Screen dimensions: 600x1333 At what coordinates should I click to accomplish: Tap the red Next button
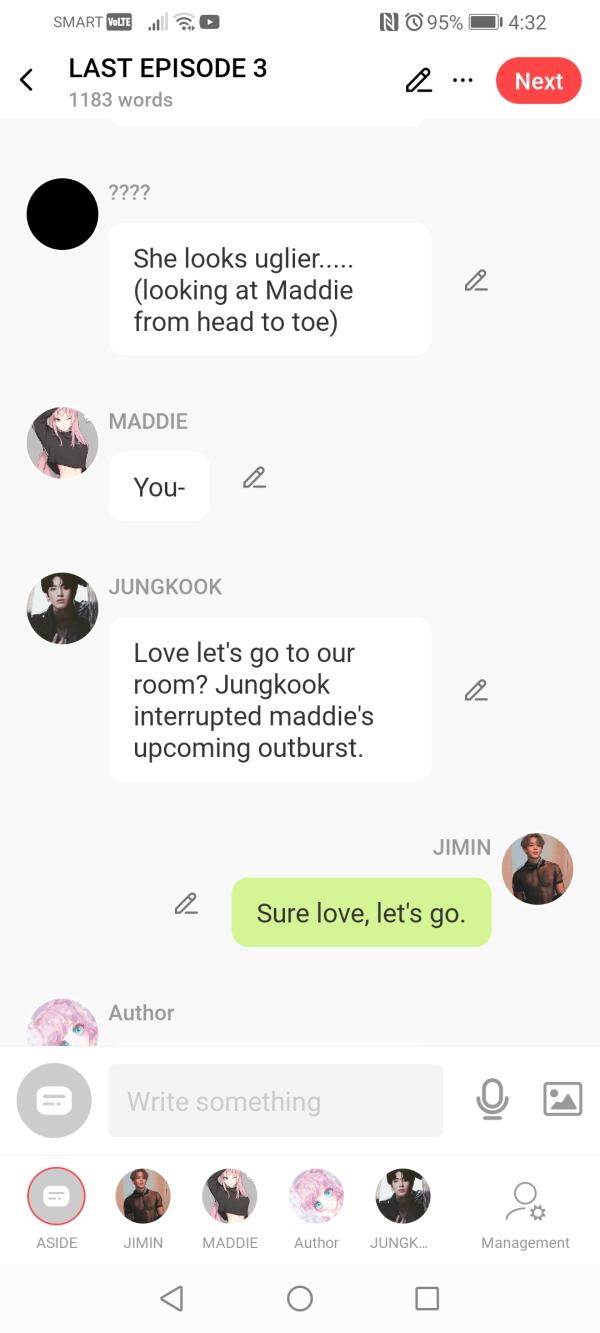click(538, 81)
